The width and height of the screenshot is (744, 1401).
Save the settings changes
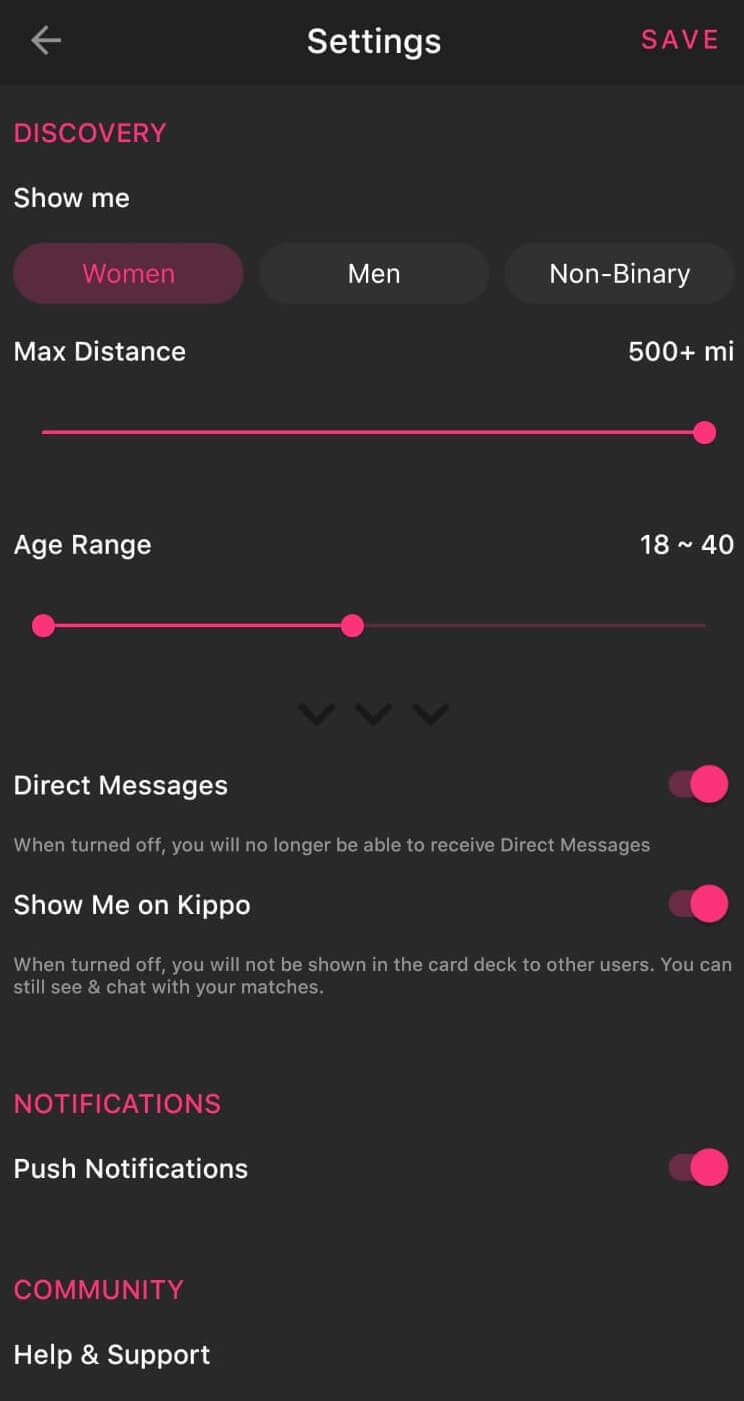pyautogui.click(x=680, y=40)
